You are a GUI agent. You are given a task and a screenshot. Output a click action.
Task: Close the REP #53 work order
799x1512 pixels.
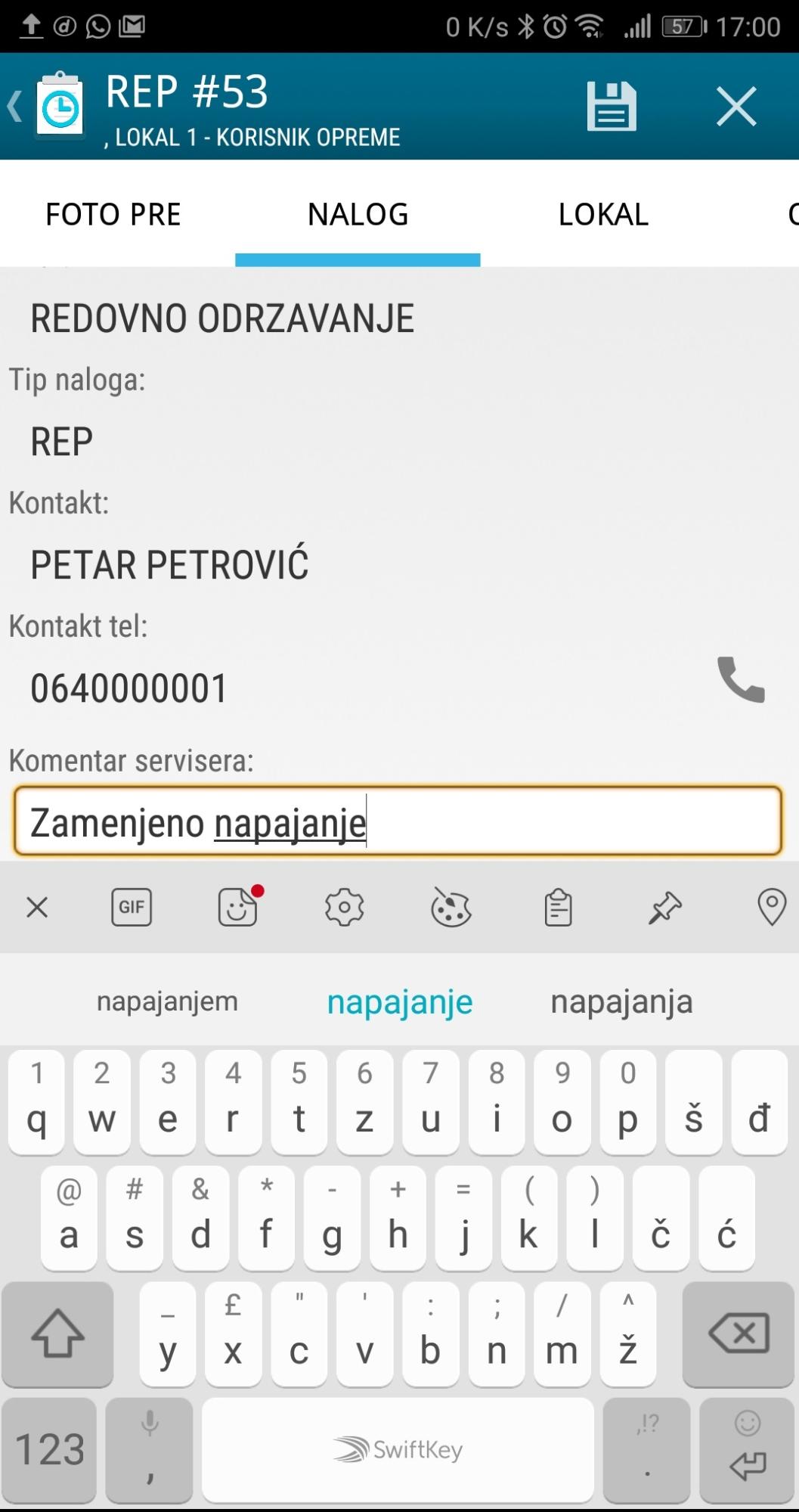(736, 106)
